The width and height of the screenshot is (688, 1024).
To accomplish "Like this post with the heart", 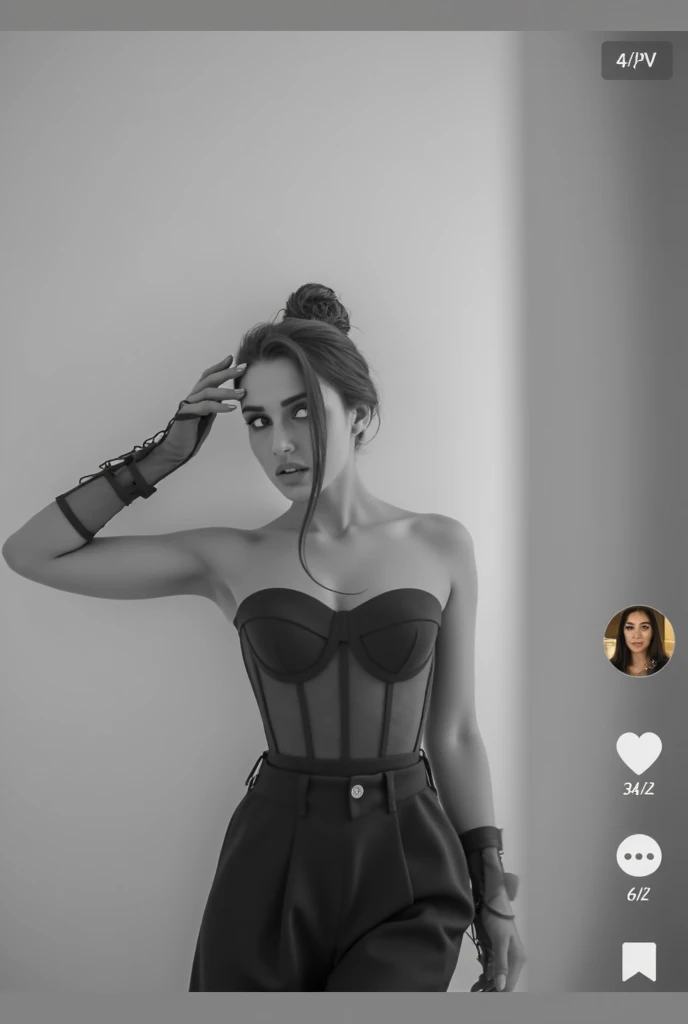I will click(x=639, y=752).
